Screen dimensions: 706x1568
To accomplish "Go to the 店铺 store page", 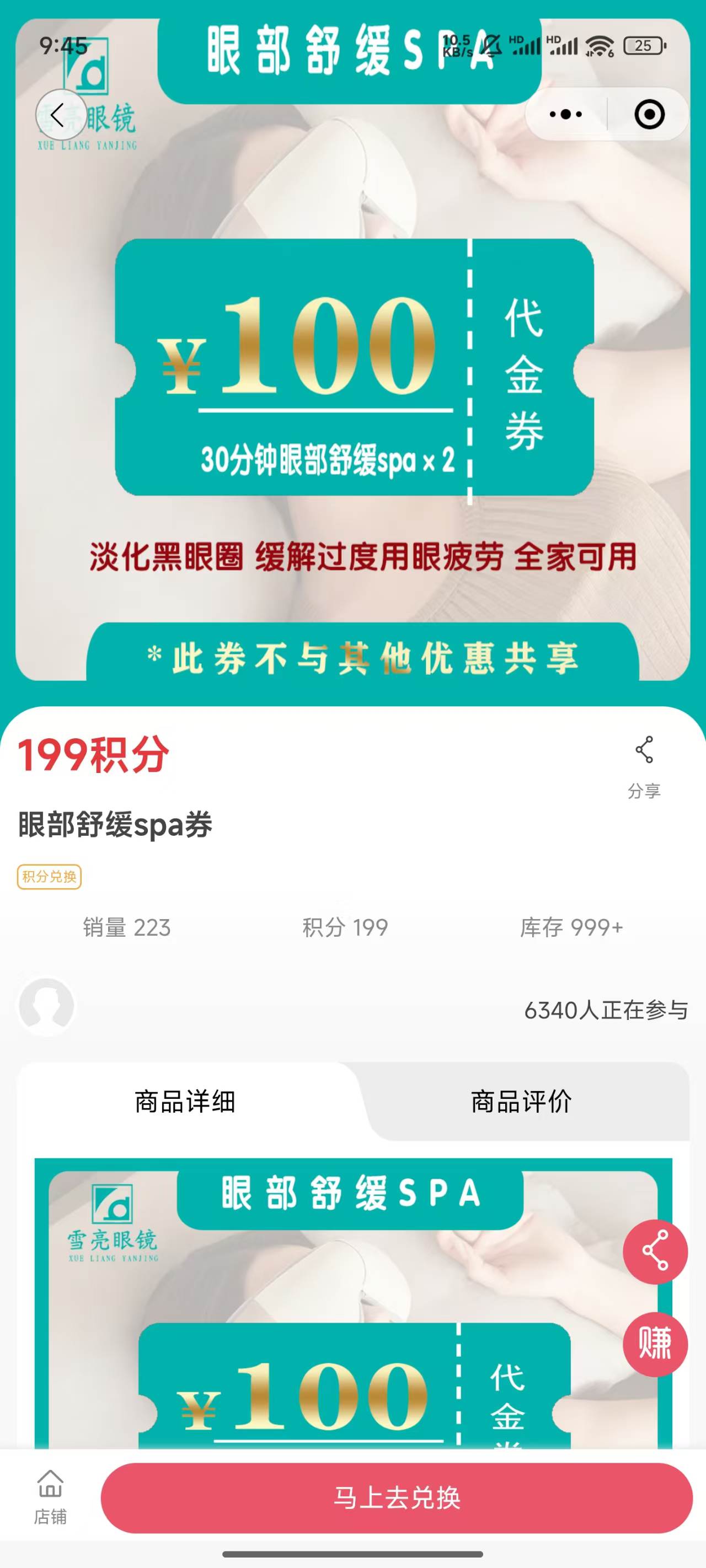I will point(50,1497).
